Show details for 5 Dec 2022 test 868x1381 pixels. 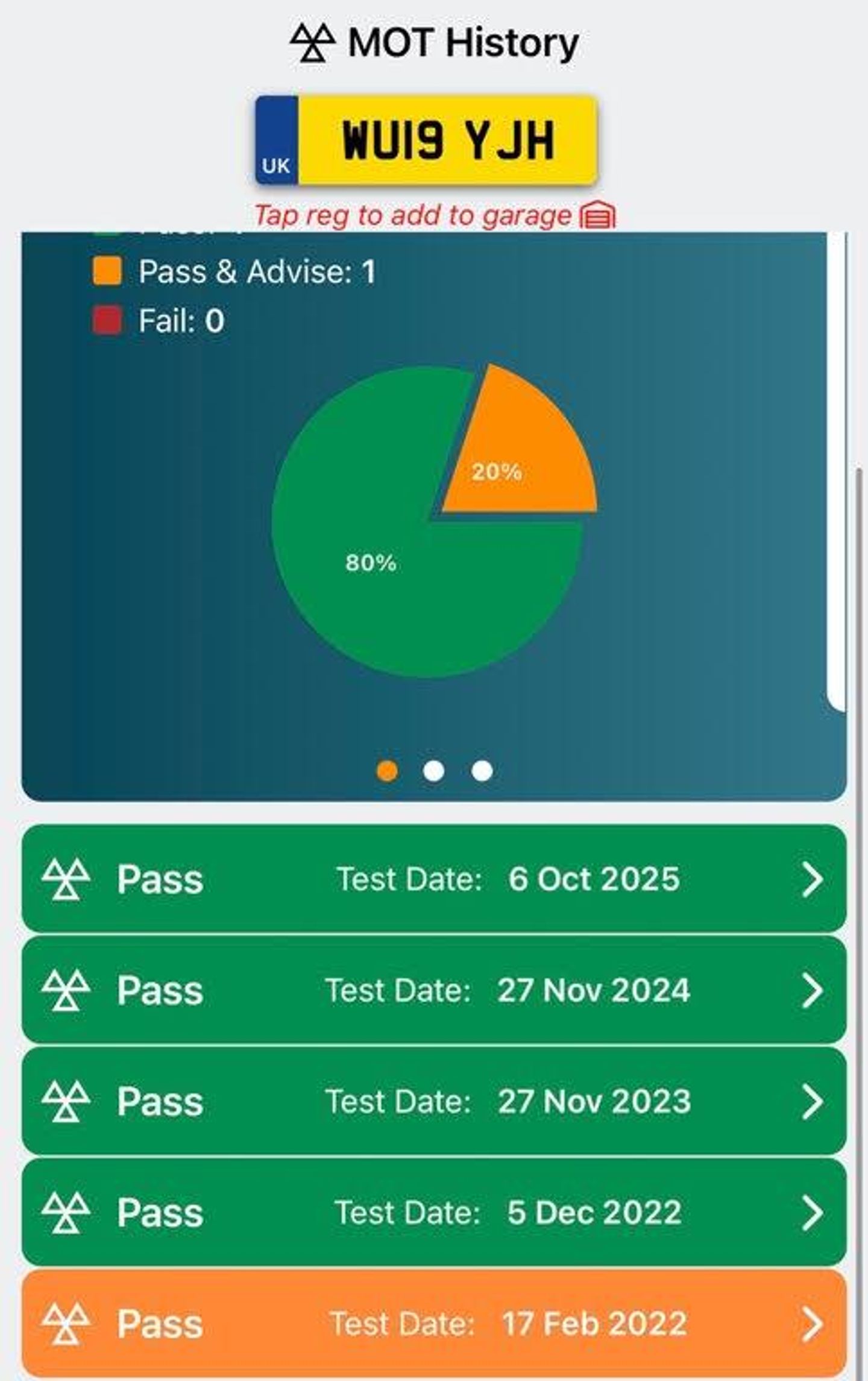pos(434,1212)
